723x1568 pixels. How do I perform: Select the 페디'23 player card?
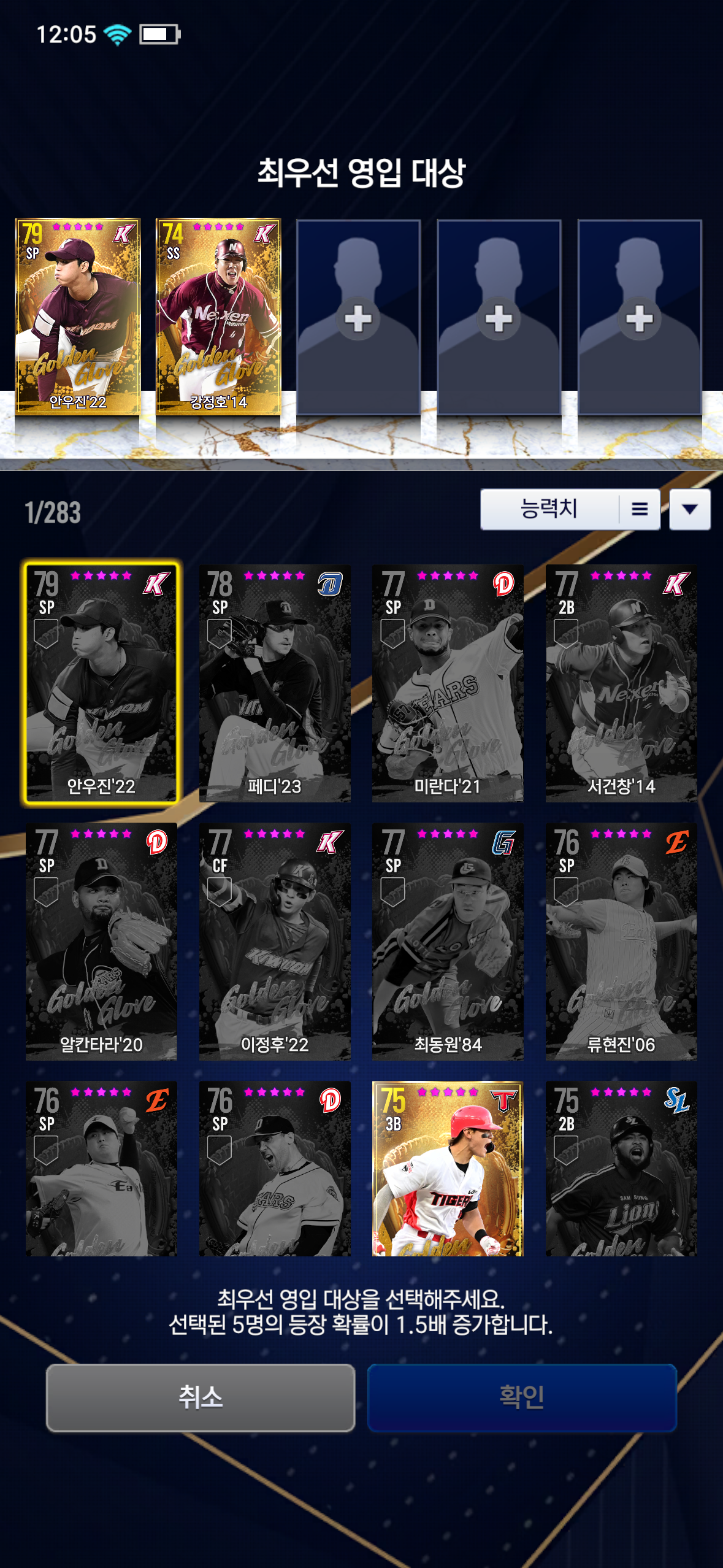click(x=275, y=683)
